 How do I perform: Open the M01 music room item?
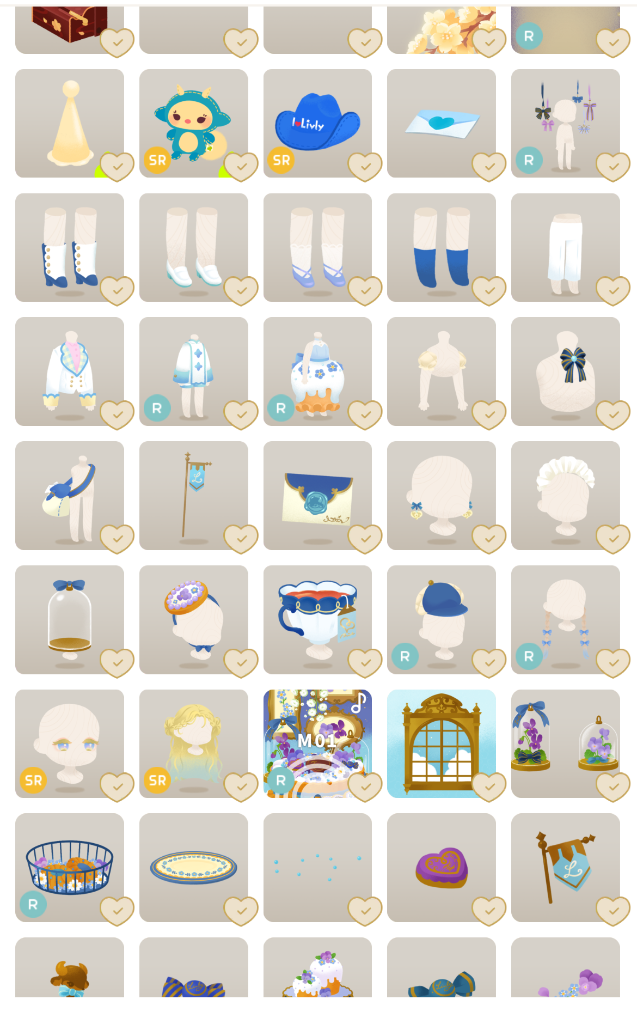click(x=318, y=744)
